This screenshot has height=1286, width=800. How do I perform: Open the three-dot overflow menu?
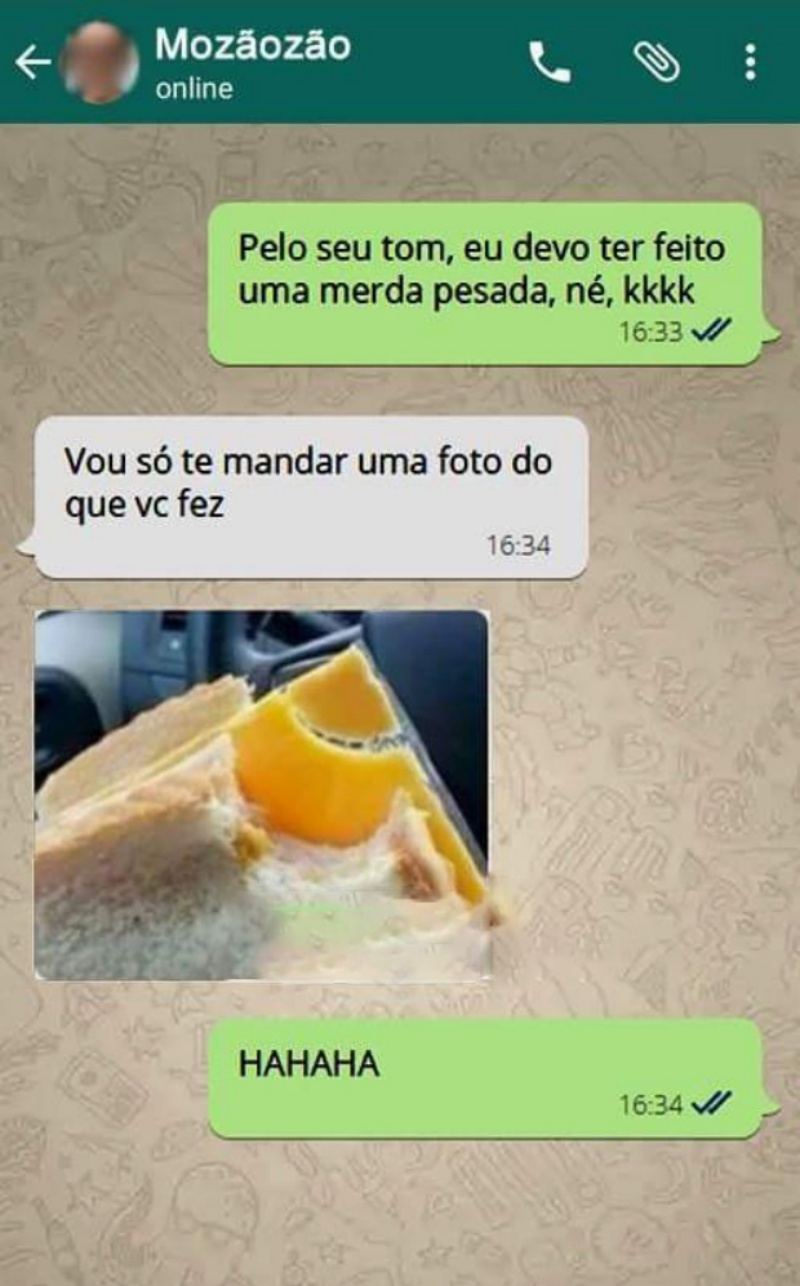click(x=749, y=62)
